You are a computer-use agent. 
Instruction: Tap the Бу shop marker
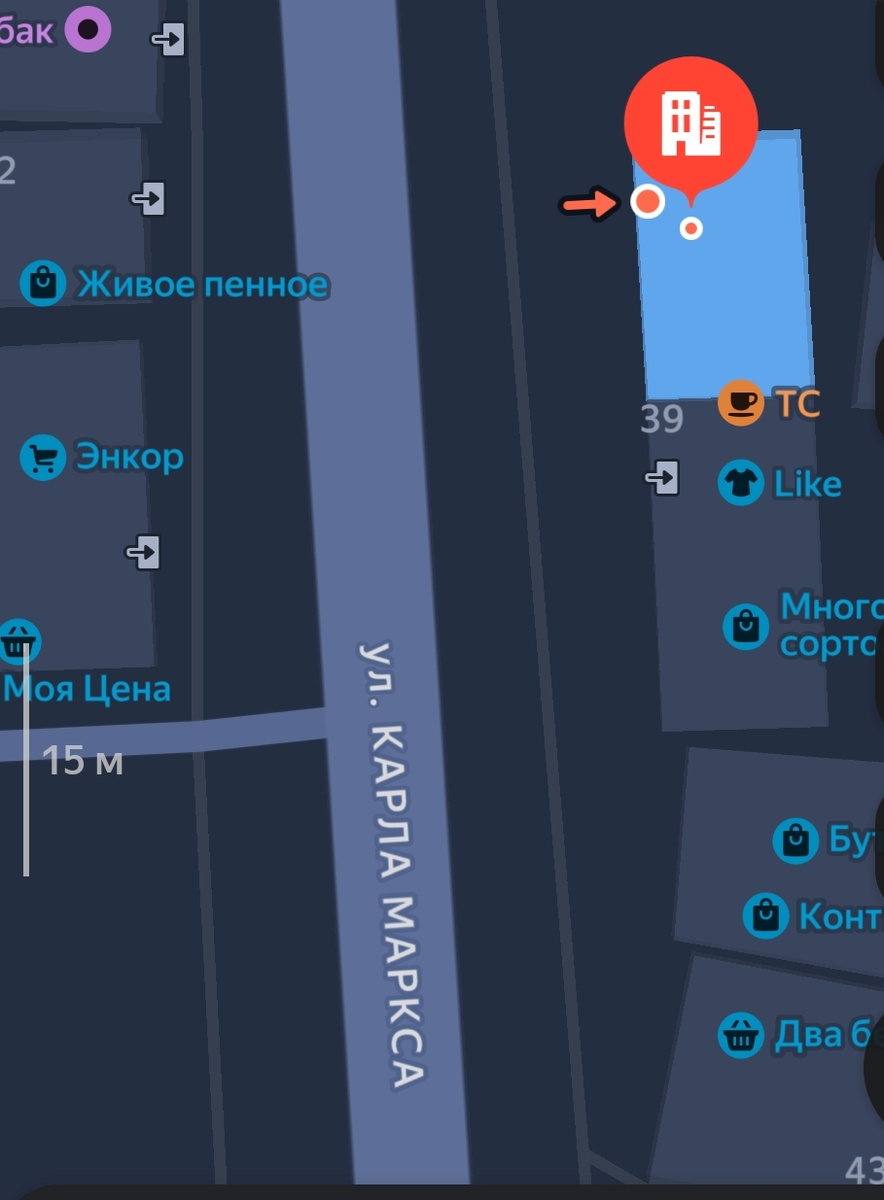click(796, 840)
